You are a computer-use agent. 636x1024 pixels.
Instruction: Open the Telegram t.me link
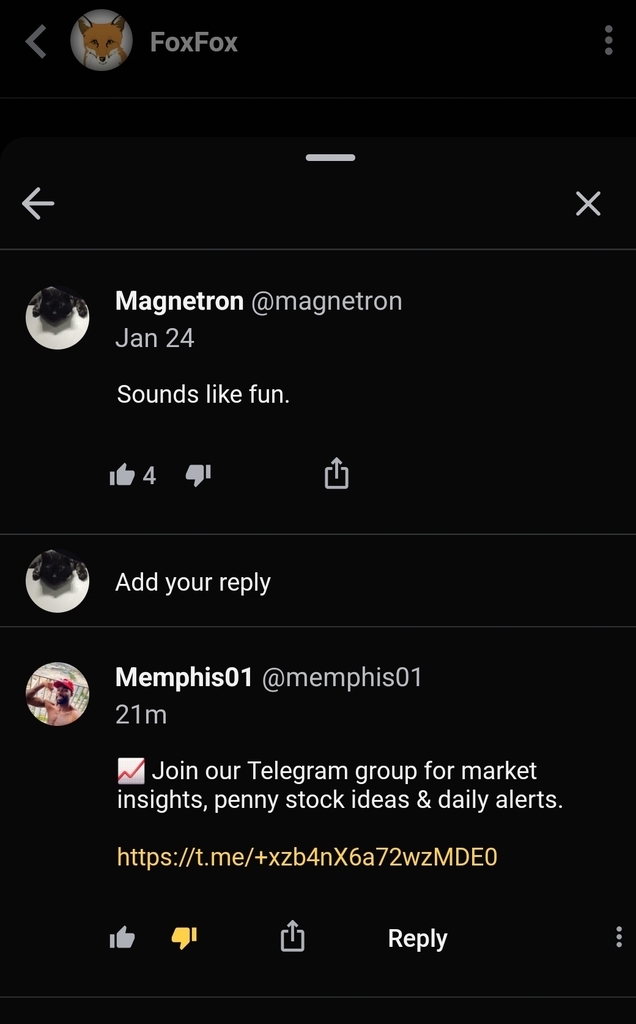coord(307,856)
